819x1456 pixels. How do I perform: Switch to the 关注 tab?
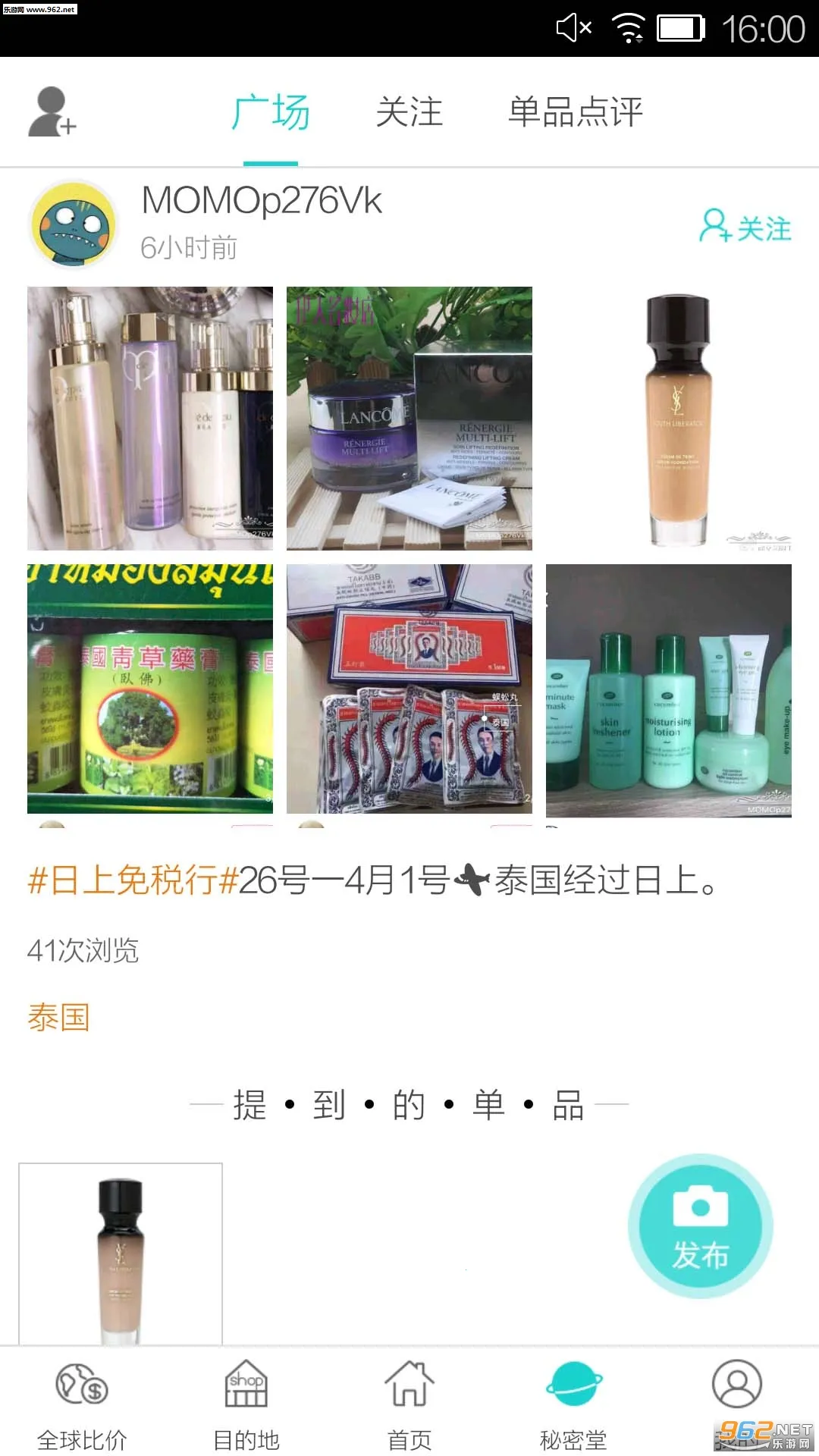409,112
